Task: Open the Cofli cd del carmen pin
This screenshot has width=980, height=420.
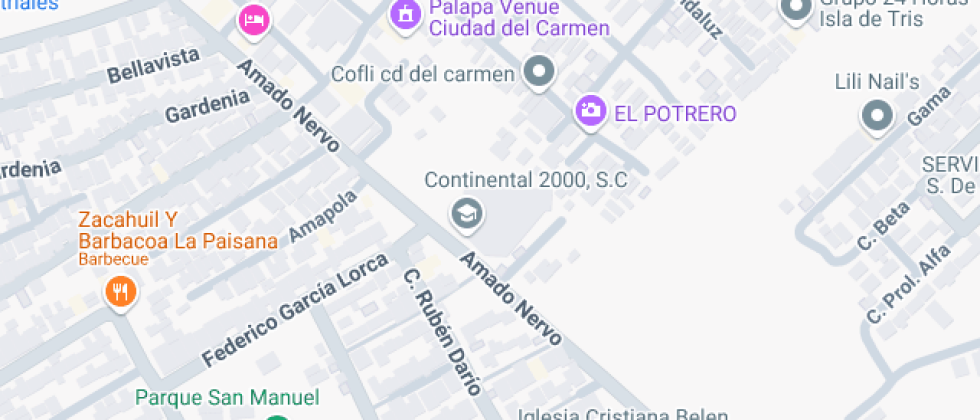Action: tap(540, 72)
